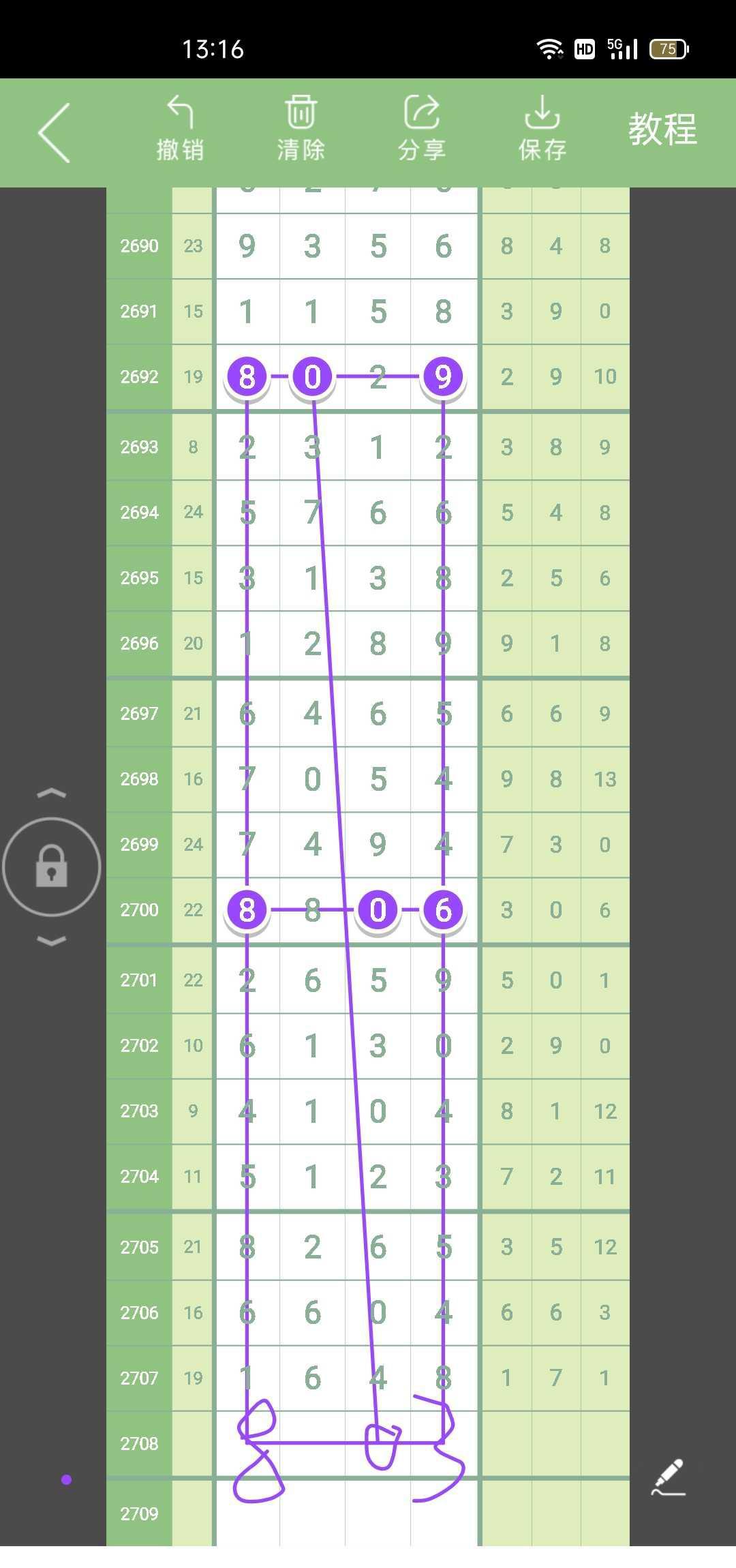Toggle the lock button on the left

coord(52,866)
